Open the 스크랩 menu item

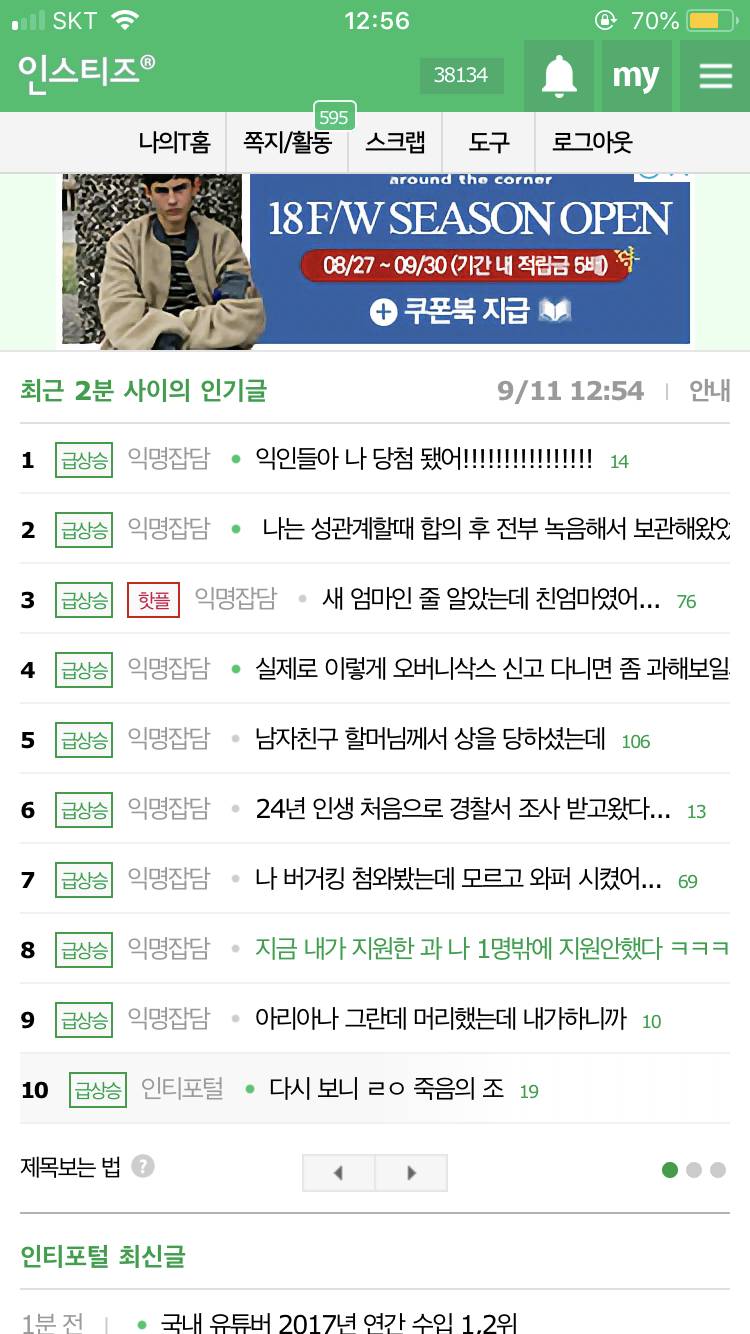394,142
